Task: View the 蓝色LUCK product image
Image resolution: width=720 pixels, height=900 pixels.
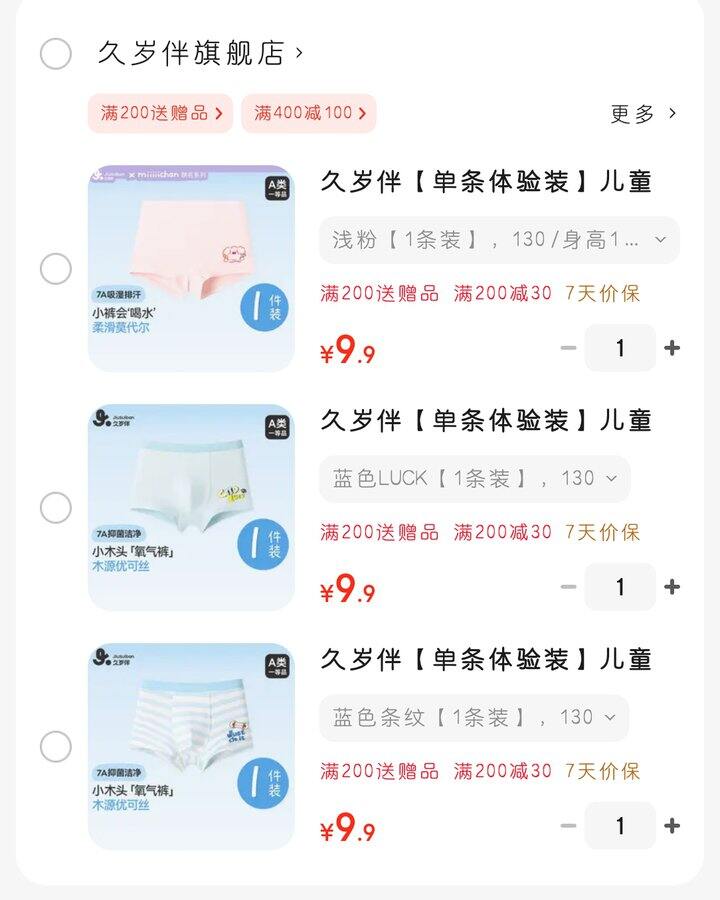Action: (x=190, y=506)
